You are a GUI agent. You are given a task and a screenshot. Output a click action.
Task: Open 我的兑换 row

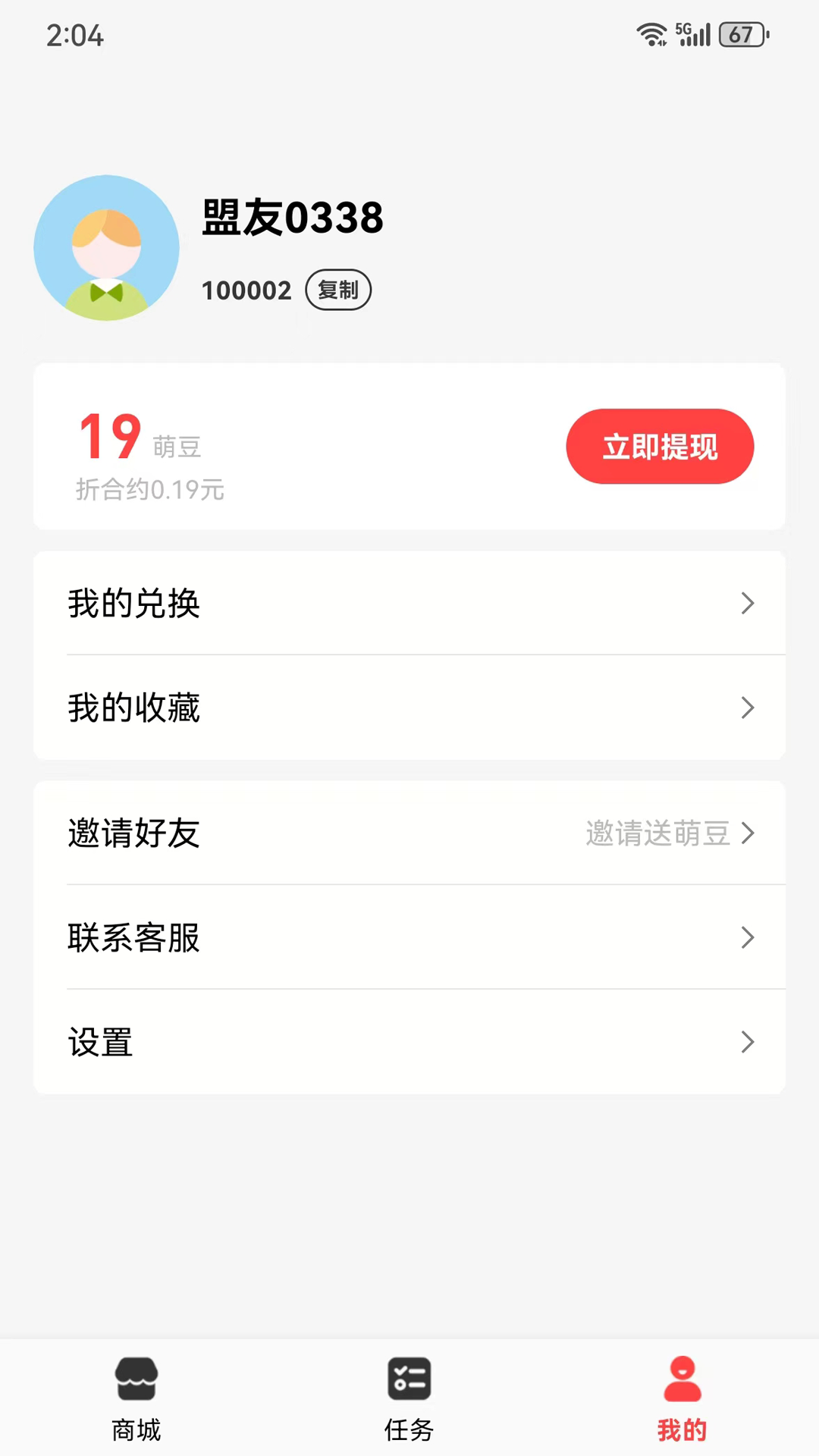pos(409,604)
